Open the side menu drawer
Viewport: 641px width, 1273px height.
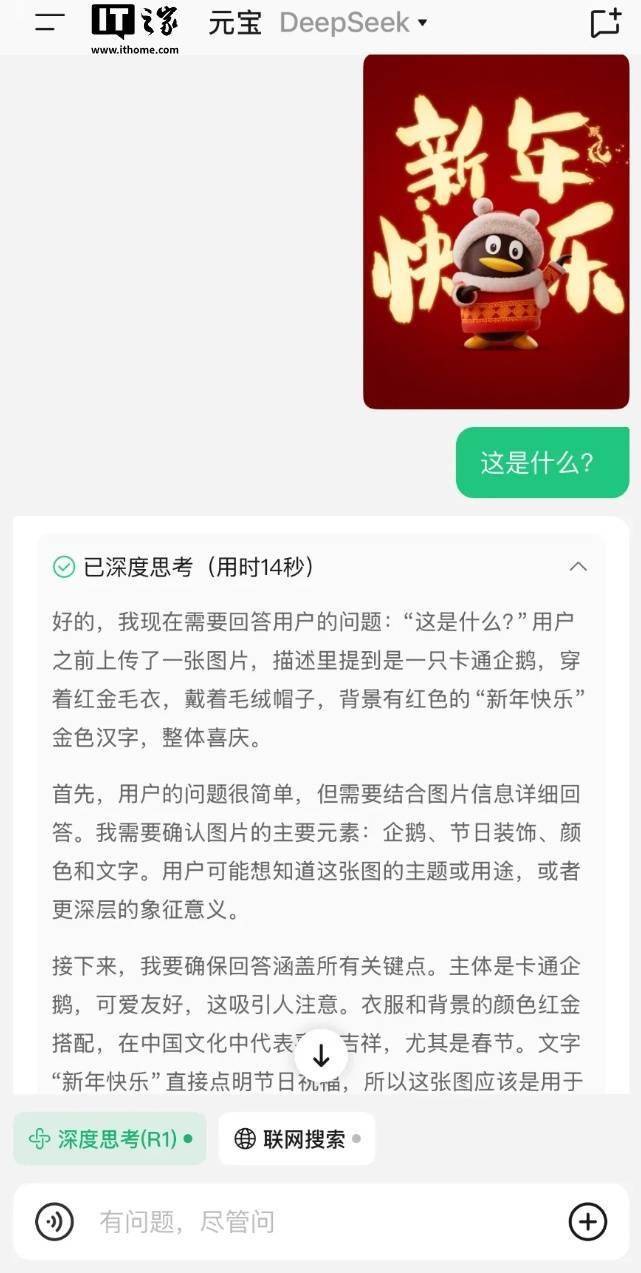pyautogui.click(x=49, y=23)
